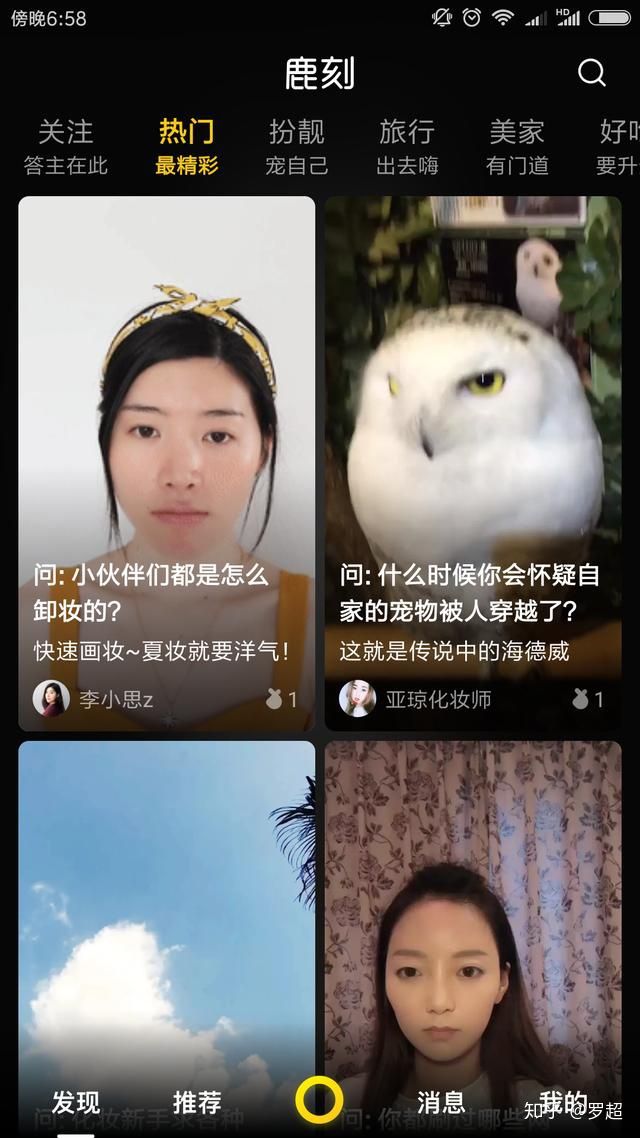The width and height of the screenshot is (640, 1138).
Task: Select the 热门 tab
Action: [187, 145]
